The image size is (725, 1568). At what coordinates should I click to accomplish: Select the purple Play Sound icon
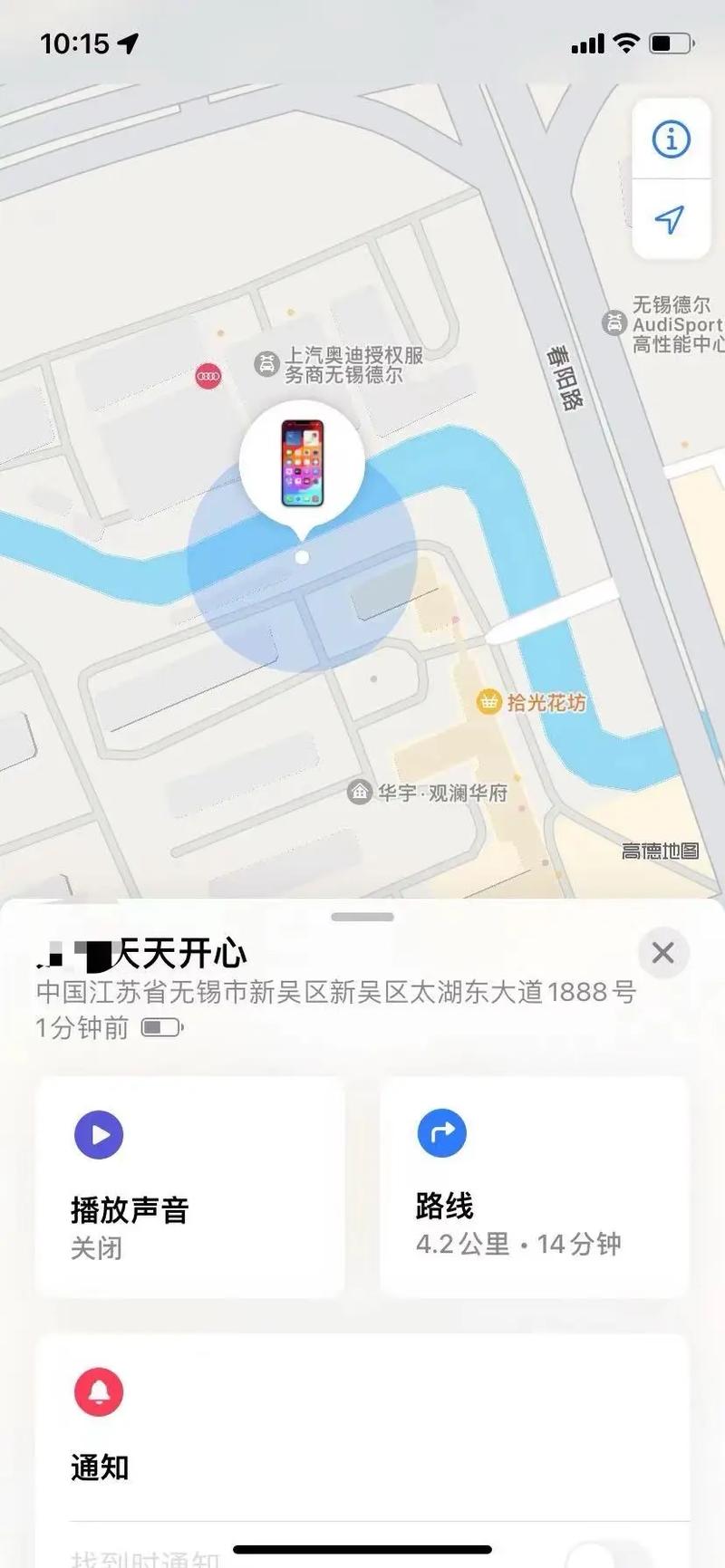coord(97,1134)
